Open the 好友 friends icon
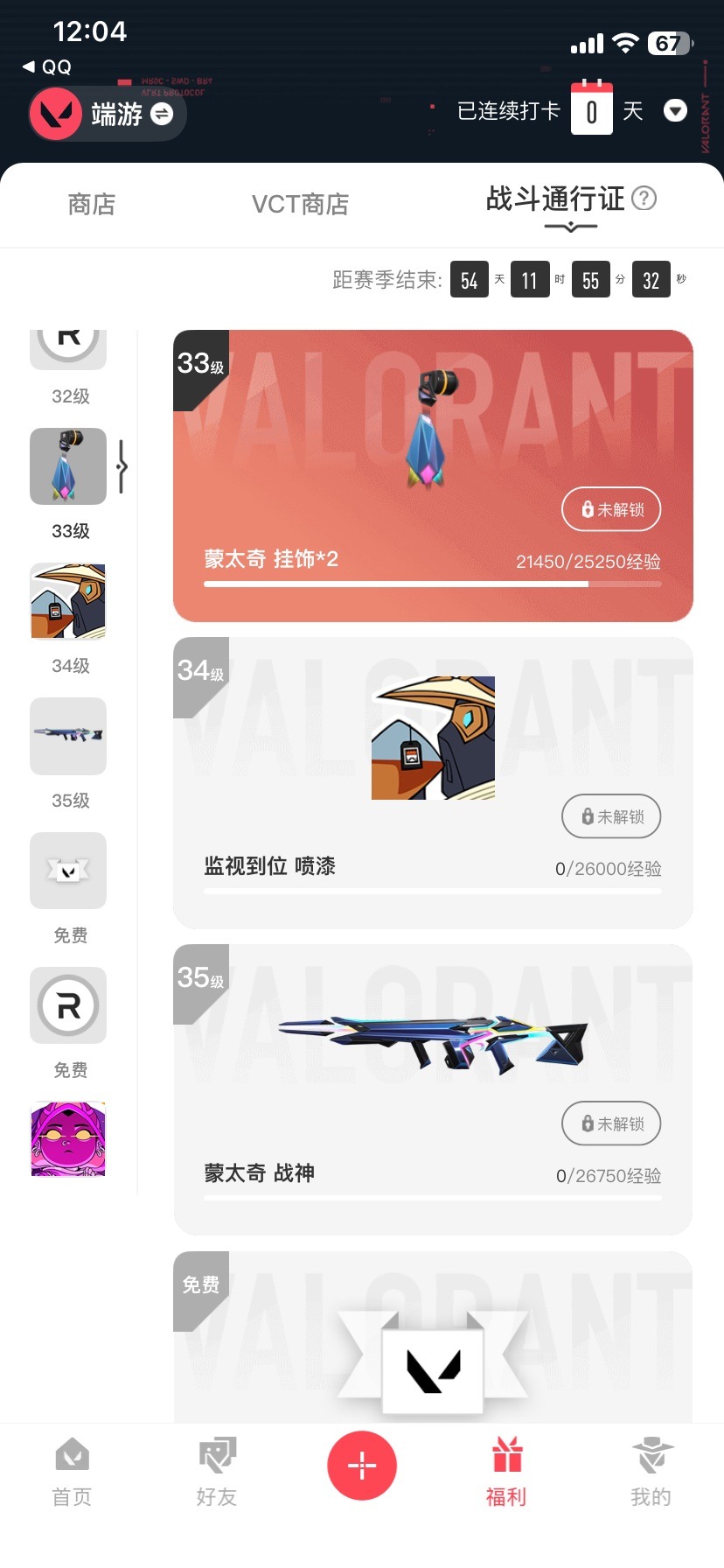Screen dimensions: 724x1568 [x=217, y=1452]
